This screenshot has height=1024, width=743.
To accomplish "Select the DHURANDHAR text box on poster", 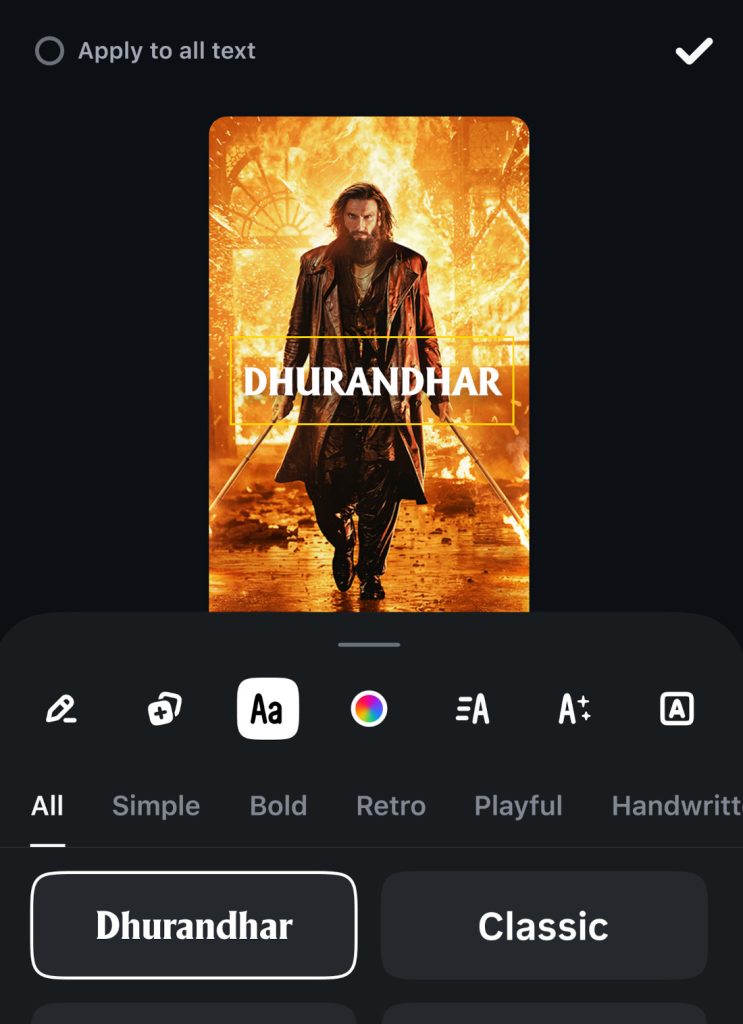I will [372, 381].
